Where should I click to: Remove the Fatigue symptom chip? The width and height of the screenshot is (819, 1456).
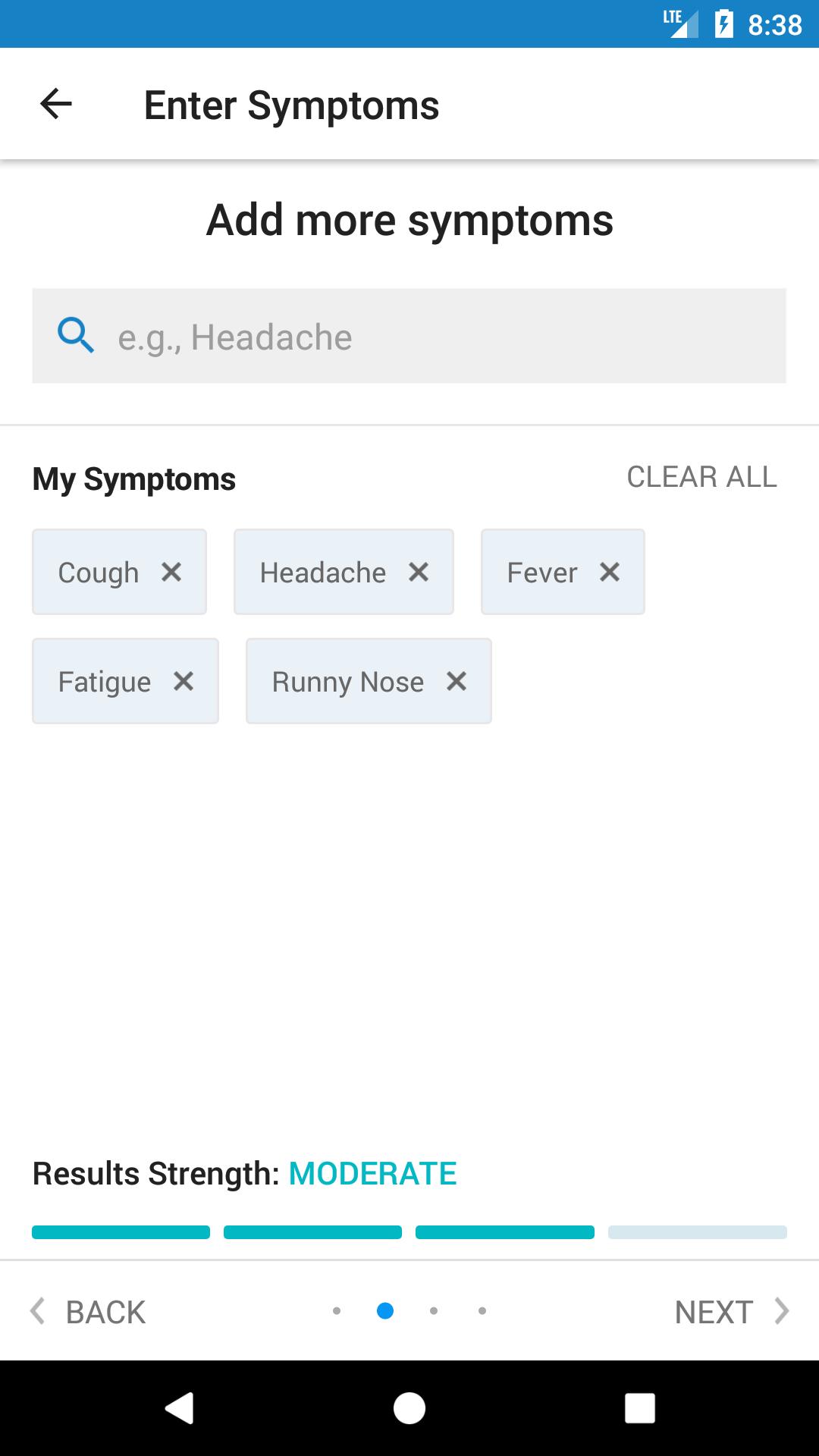point(184,681)
